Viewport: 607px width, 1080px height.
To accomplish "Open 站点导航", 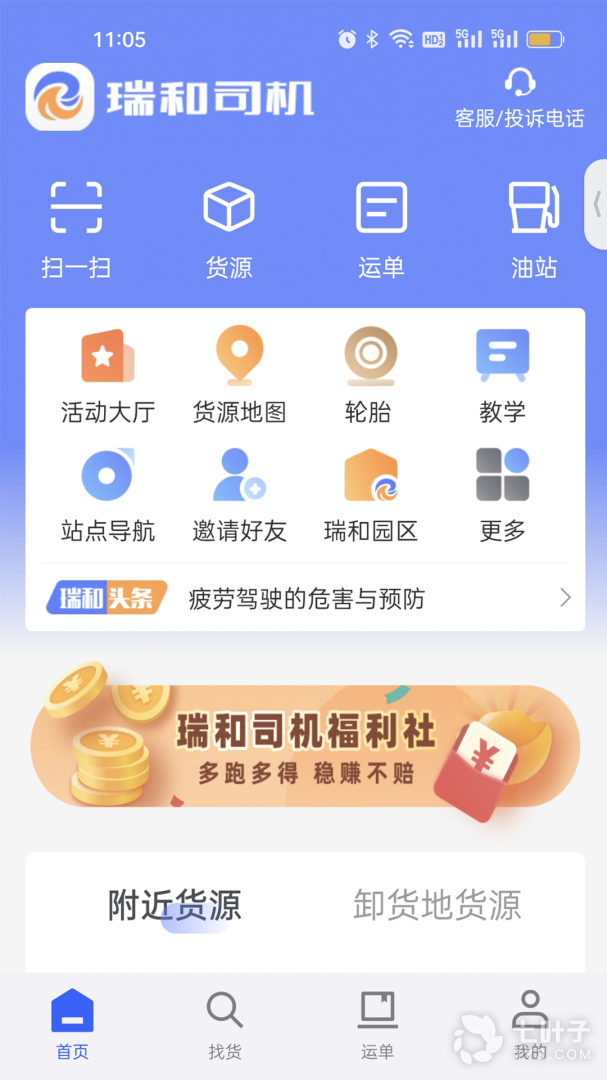I will (x=108, y=495).
